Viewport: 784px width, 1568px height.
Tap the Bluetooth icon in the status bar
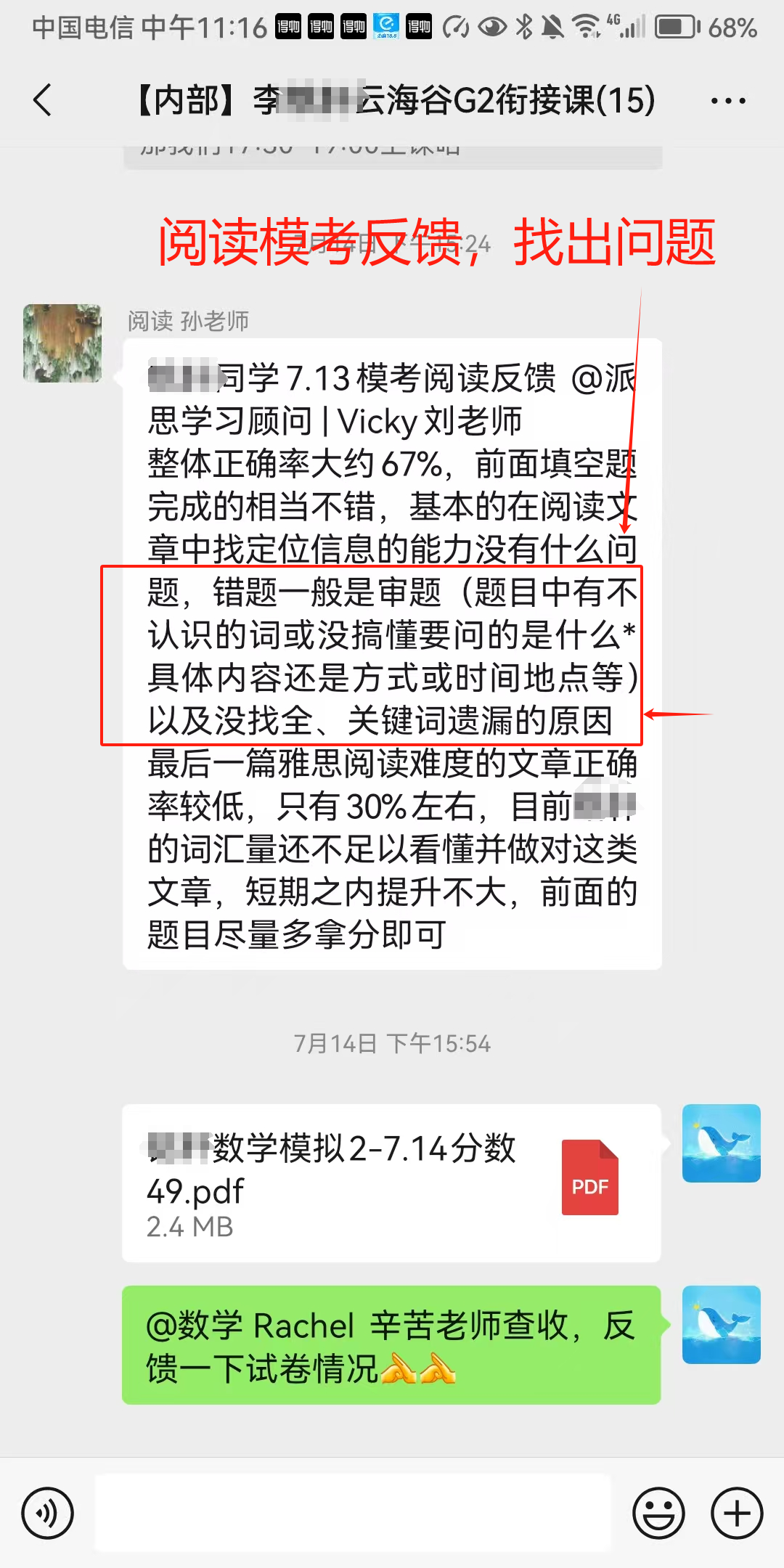coord(523,28)
